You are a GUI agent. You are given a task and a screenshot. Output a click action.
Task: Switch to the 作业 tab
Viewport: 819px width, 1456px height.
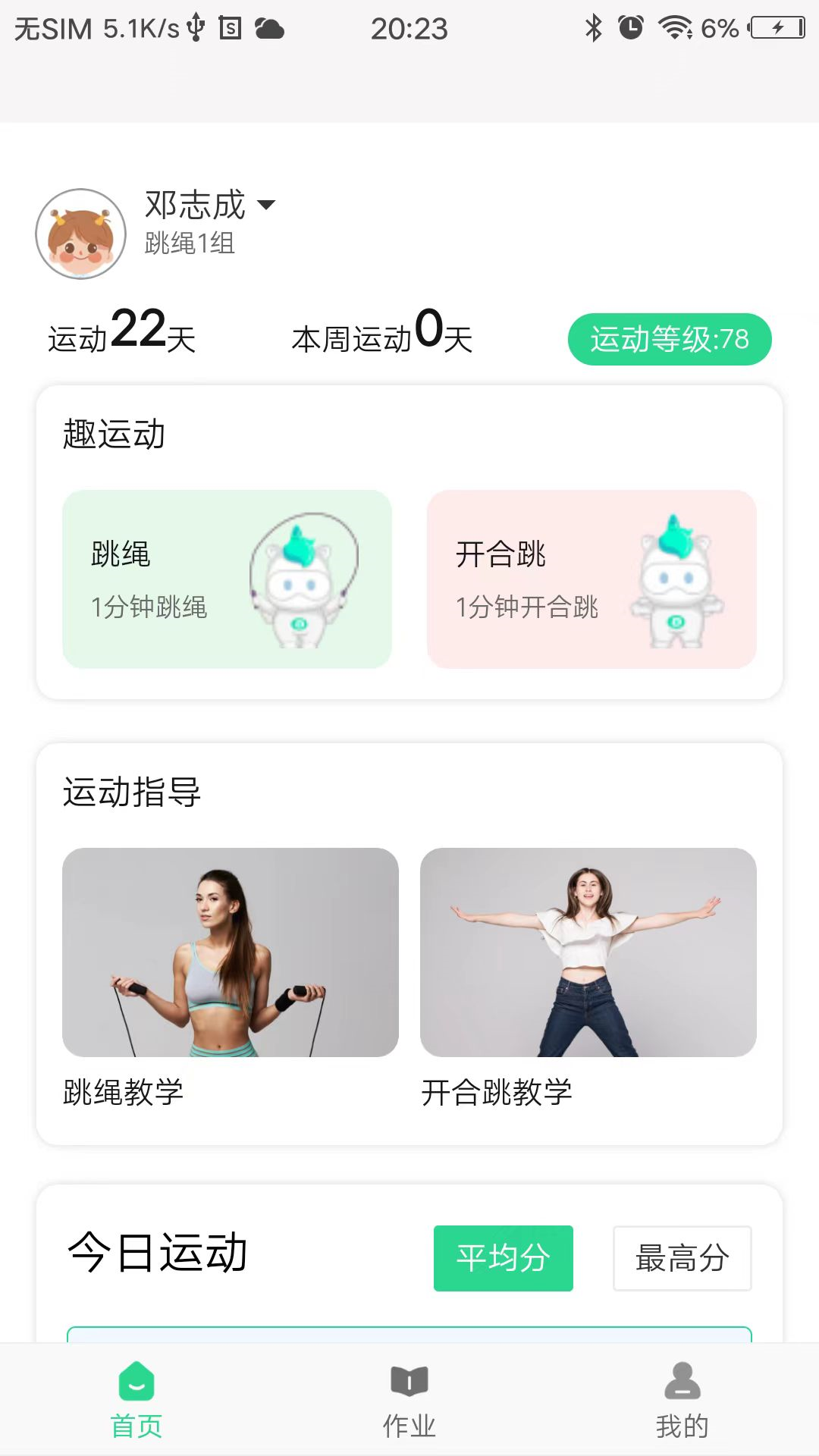[x=409, y=1401]
